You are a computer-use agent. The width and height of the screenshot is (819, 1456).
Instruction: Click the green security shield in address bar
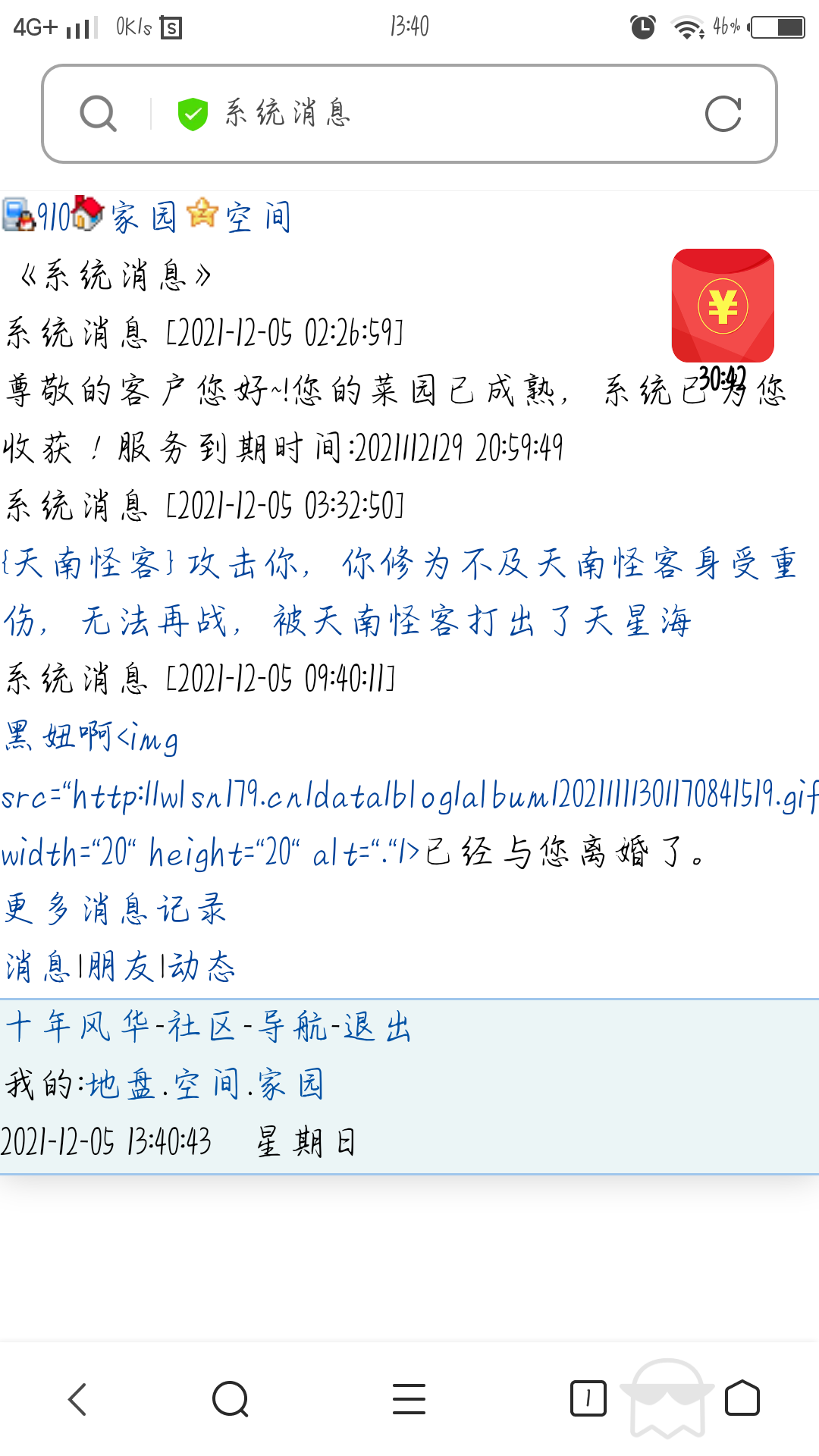pos(192,112)
